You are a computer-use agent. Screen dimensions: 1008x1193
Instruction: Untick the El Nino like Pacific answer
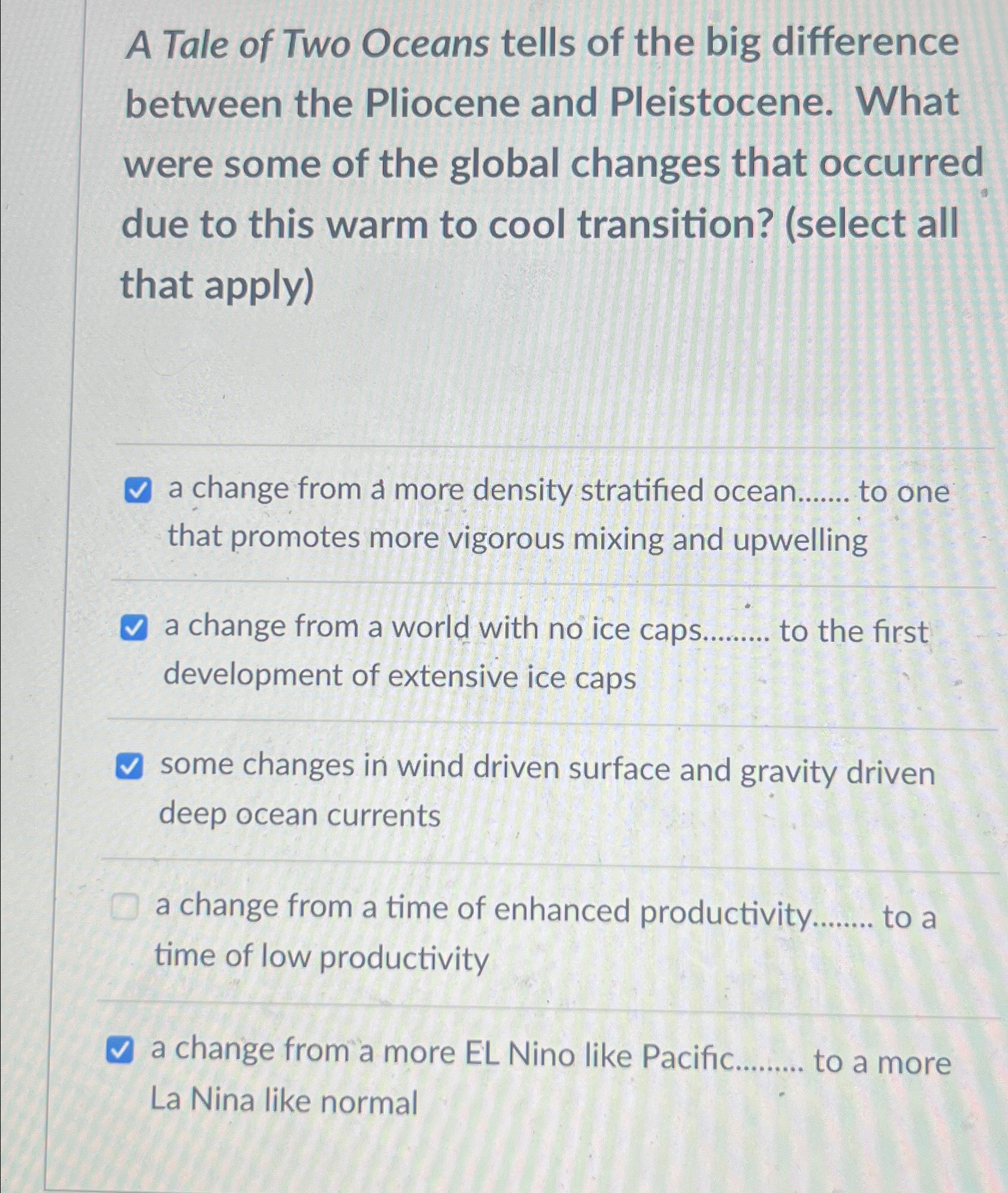pyautogui.click(x=119, y=1050)
